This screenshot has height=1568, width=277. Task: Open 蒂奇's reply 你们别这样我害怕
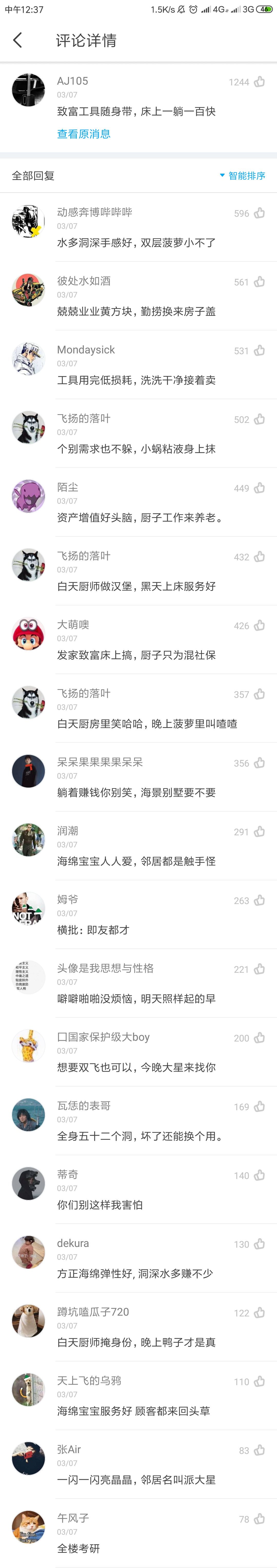(100, 1205)
